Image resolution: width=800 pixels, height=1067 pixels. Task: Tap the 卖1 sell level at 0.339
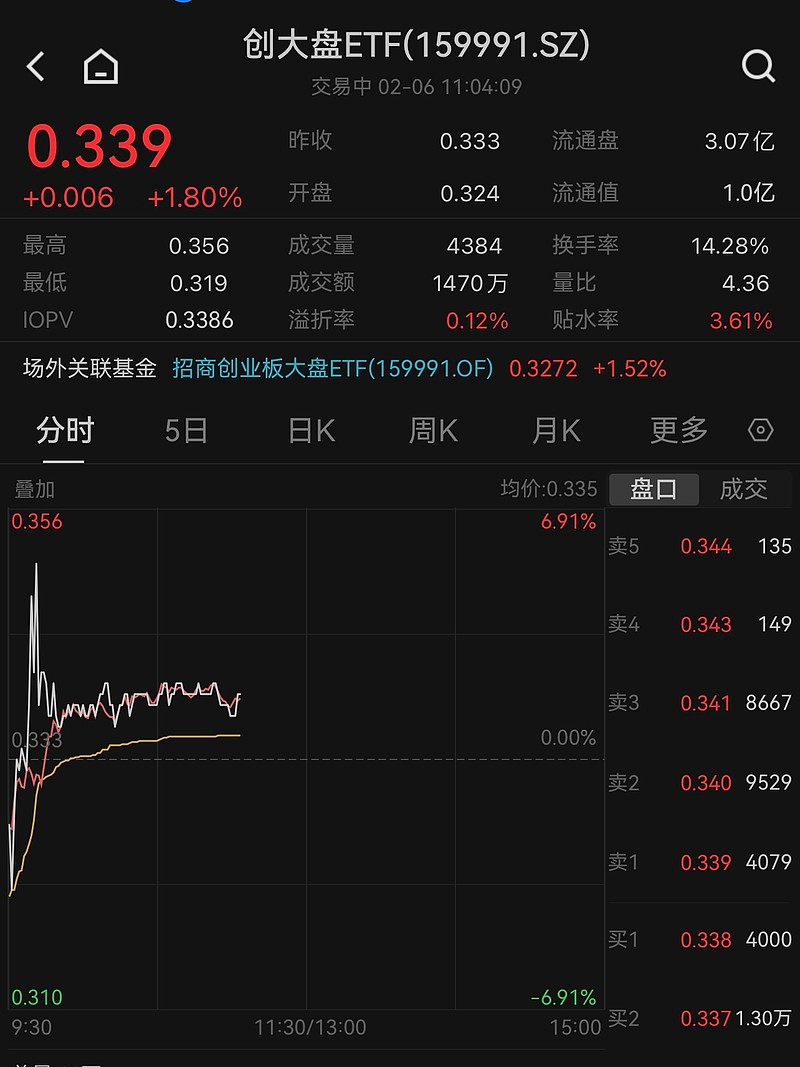coord(700,862)
